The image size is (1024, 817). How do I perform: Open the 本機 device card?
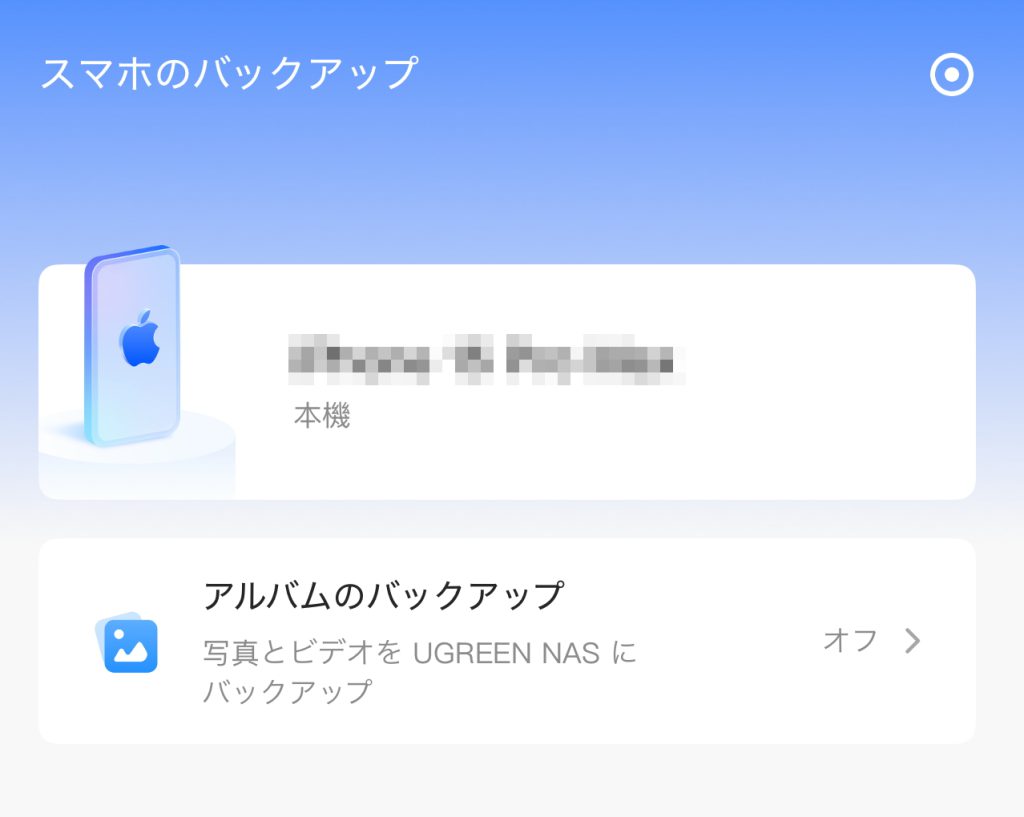click(x=506, y=382)
